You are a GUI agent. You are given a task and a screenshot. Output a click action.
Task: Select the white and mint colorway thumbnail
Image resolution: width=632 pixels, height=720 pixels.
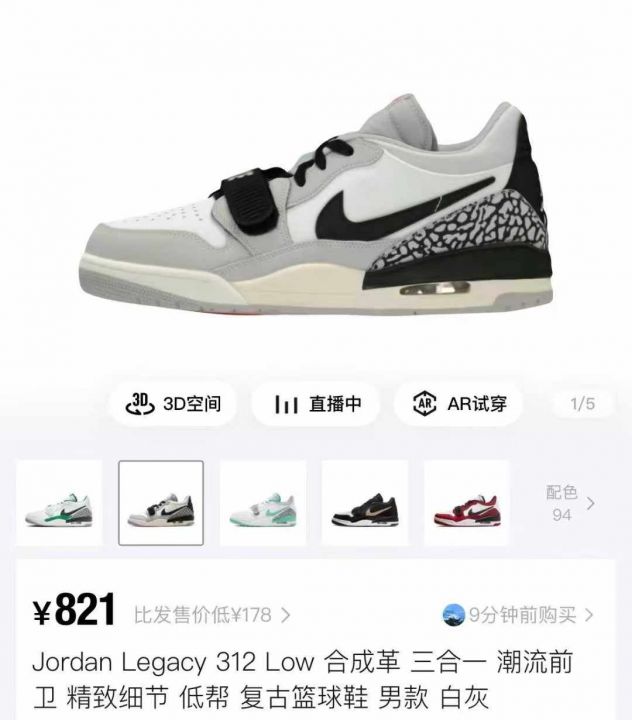[x=263, y=503]
